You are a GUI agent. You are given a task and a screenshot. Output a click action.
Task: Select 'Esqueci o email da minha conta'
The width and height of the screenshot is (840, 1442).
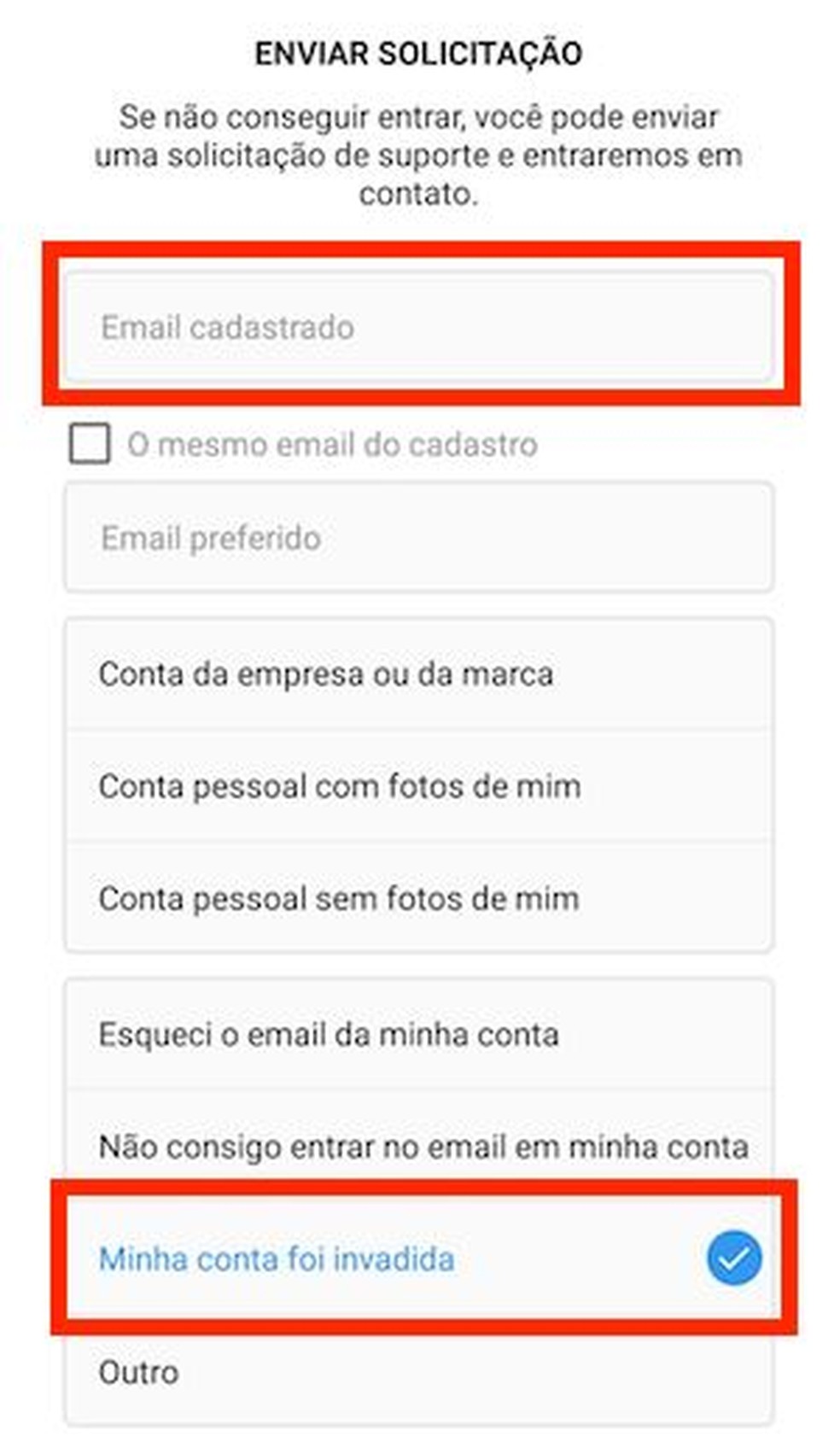(x=418, y=1035)
